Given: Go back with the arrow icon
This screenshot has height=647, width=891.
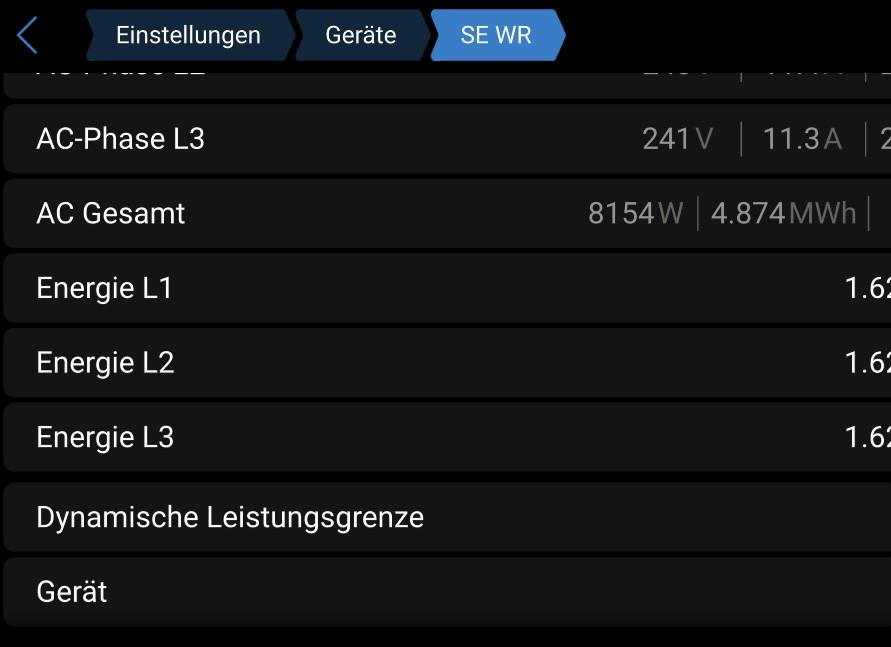Looking at the screenshot, I should (28, 35).
